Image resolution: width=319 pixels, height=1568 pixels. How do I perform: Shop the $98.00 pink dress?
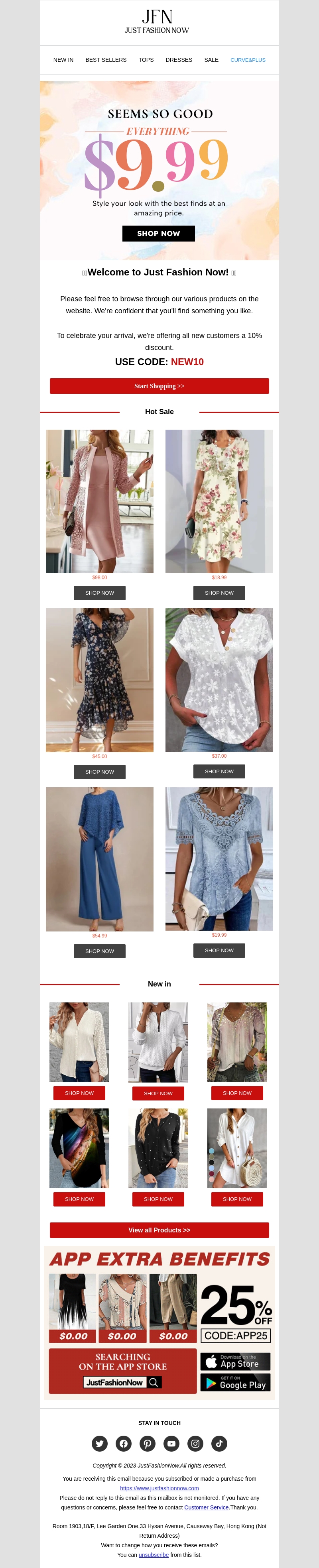click(x=99, y=593)
